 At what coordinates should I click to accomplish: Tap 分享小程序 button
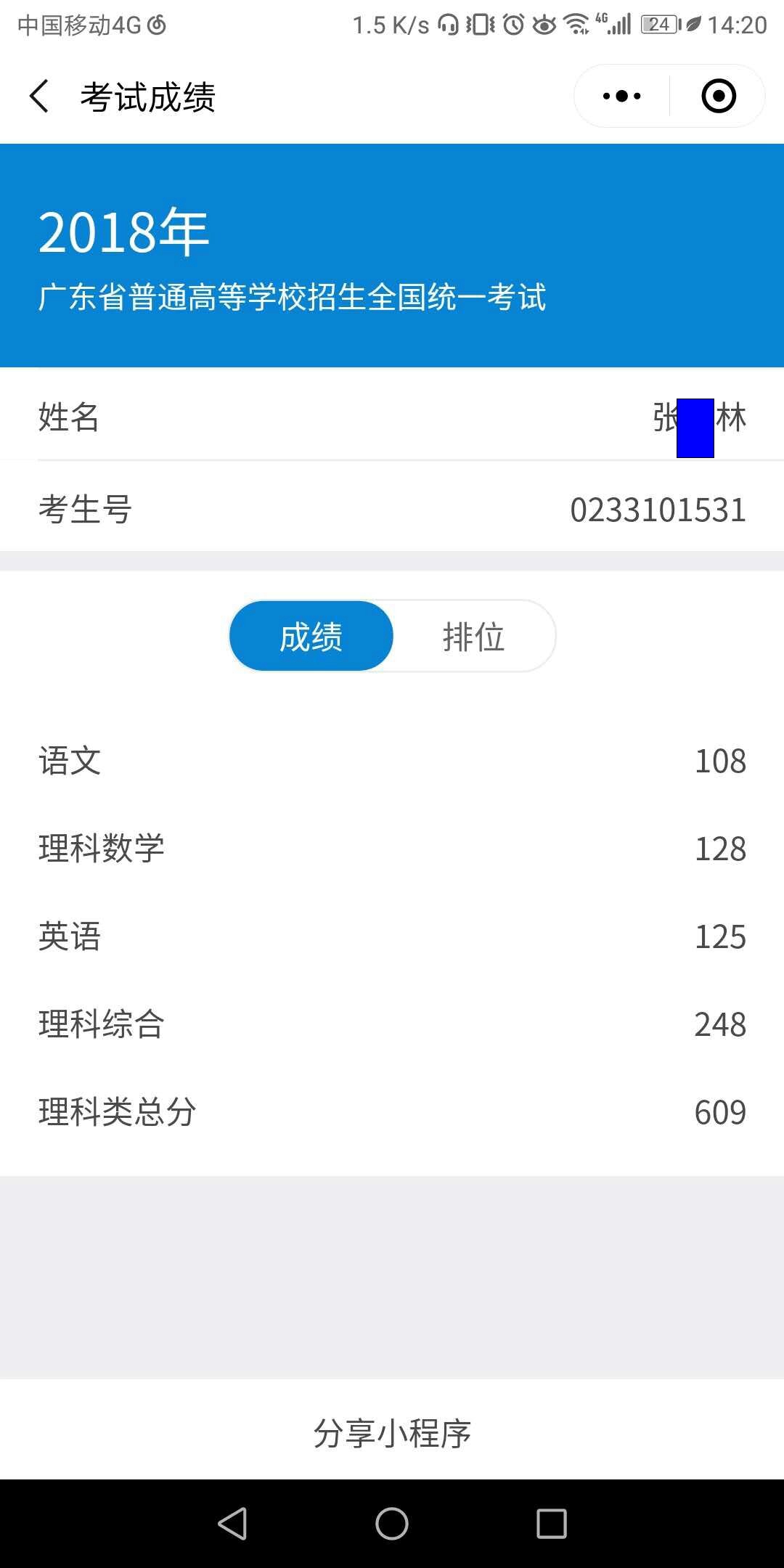click(x=392, y=1434)
